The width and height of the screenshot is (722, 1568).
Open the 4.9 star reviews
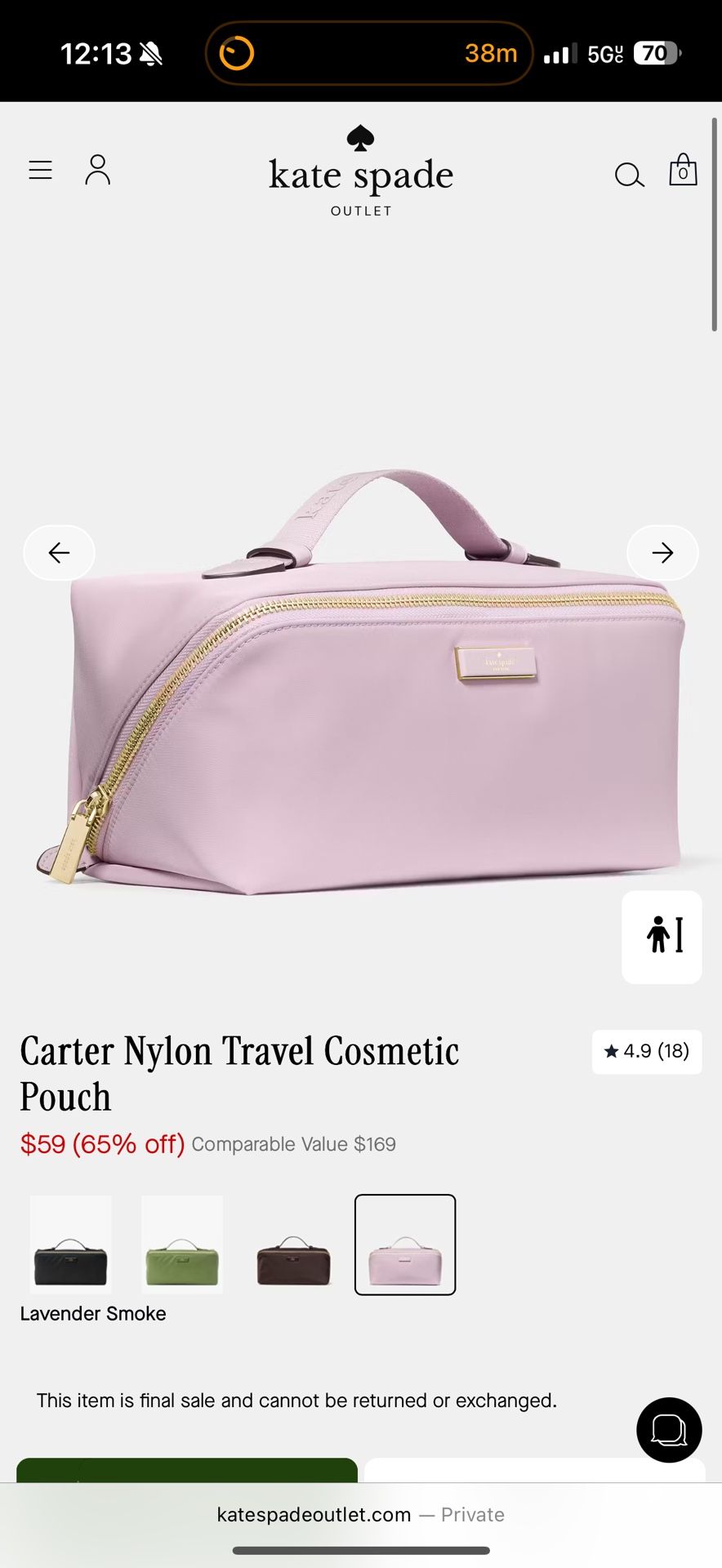(x=647, y=1051)
